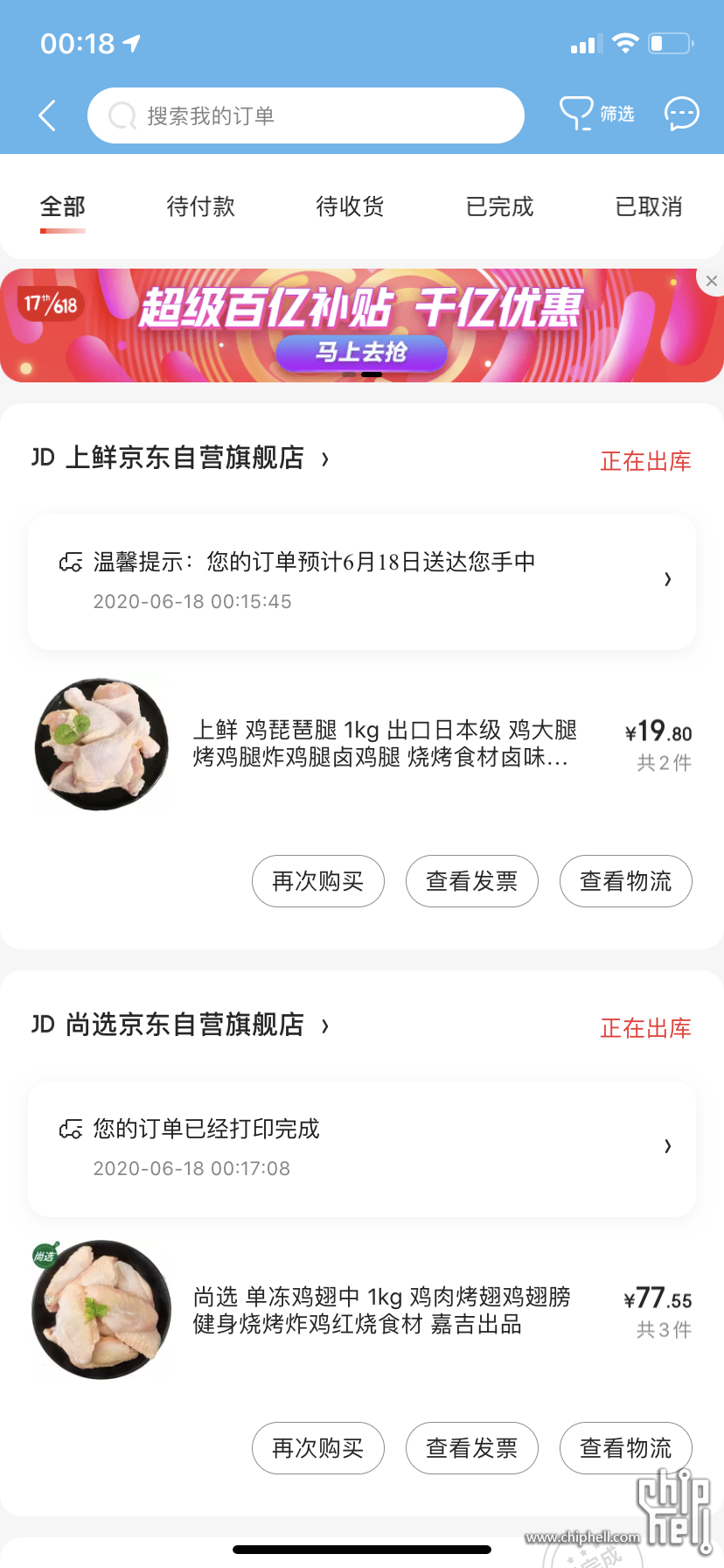Viewport: 724px width, 1568px height.
Task: Open the messages chat bubble icon
Action: tap(681, 114)
